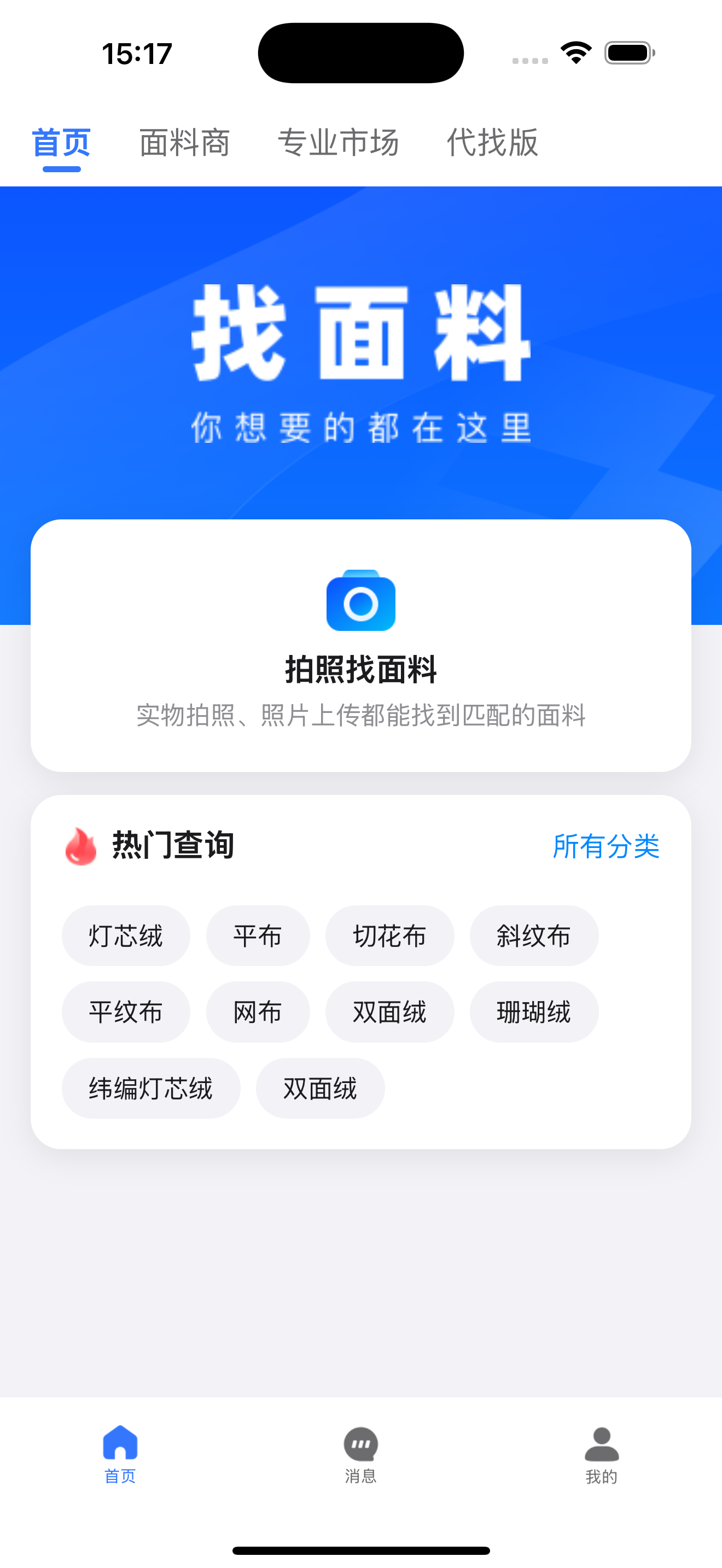The height and width of the screenshot is (1568, 722).
Task: Select the 平布 fabric tag
Action: coord(258,935)
